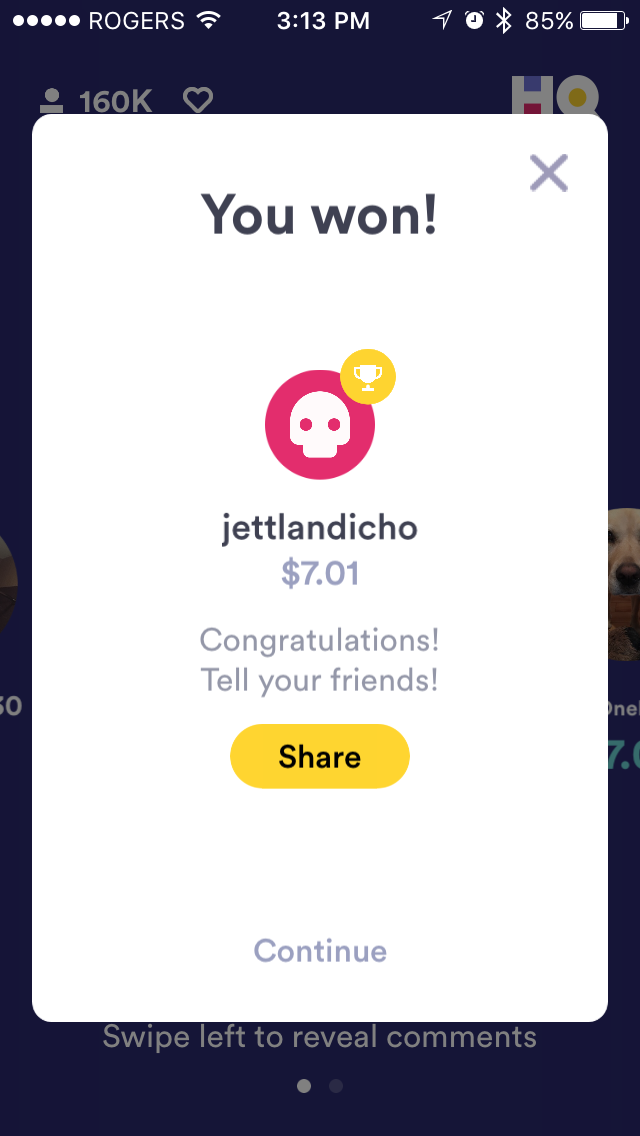Share your $7.01 win
Screen dimensions: 640x1136
tap(319, 757)
